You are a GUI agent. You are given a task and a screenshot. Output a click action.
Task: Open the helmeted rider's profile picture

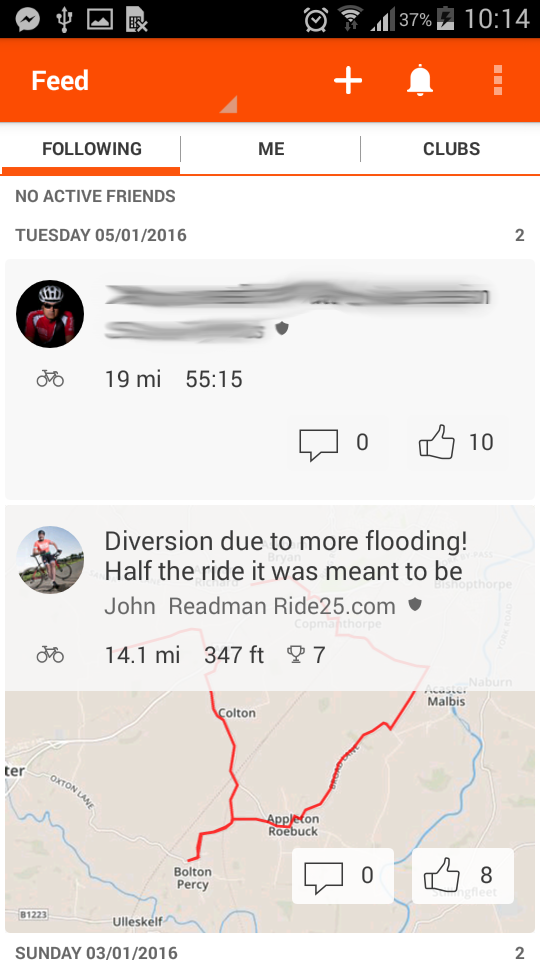coord(50,314)
